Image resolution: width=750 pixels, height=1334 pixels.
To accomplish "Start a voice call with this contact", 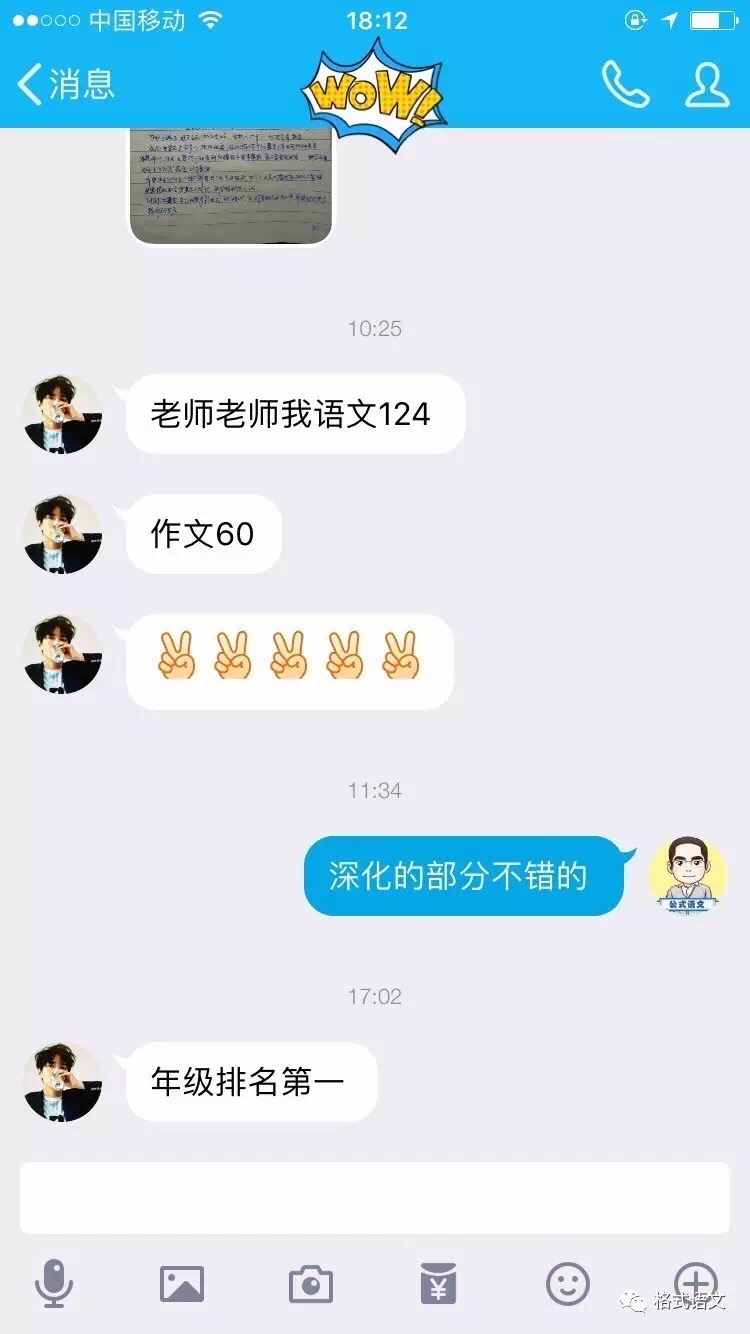I will (x=625, y=85).
